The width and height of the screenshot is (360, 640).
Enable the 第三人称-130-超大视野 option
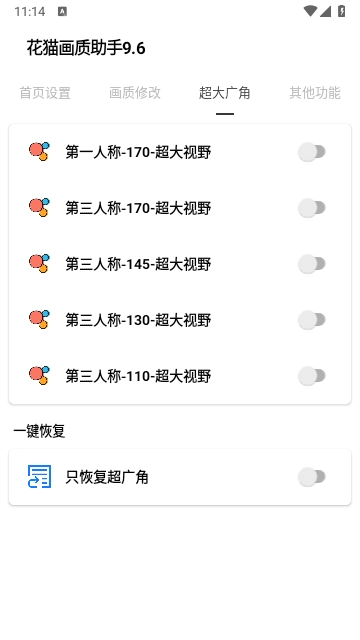click(x=312, y=320)
